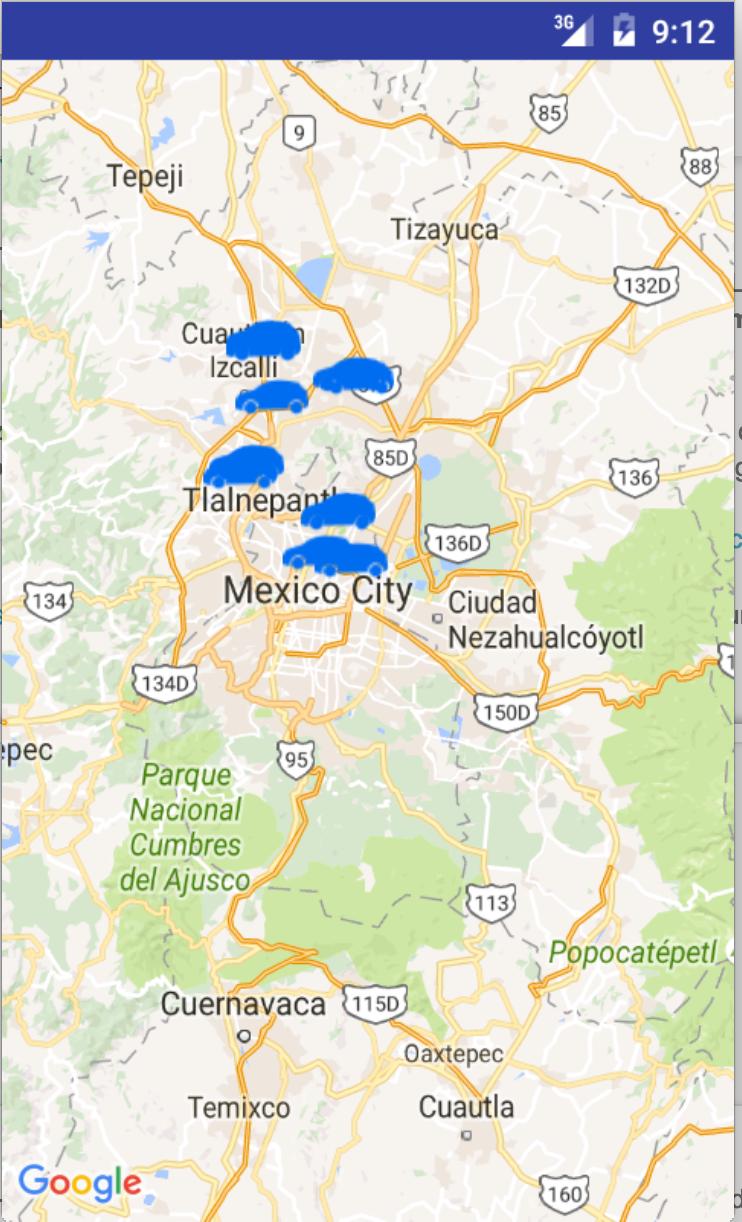Select the car marker covering the end of Tlalnepantla
Image resolution: width=742 pixels, height=1222 pixels.
(339, 511)
